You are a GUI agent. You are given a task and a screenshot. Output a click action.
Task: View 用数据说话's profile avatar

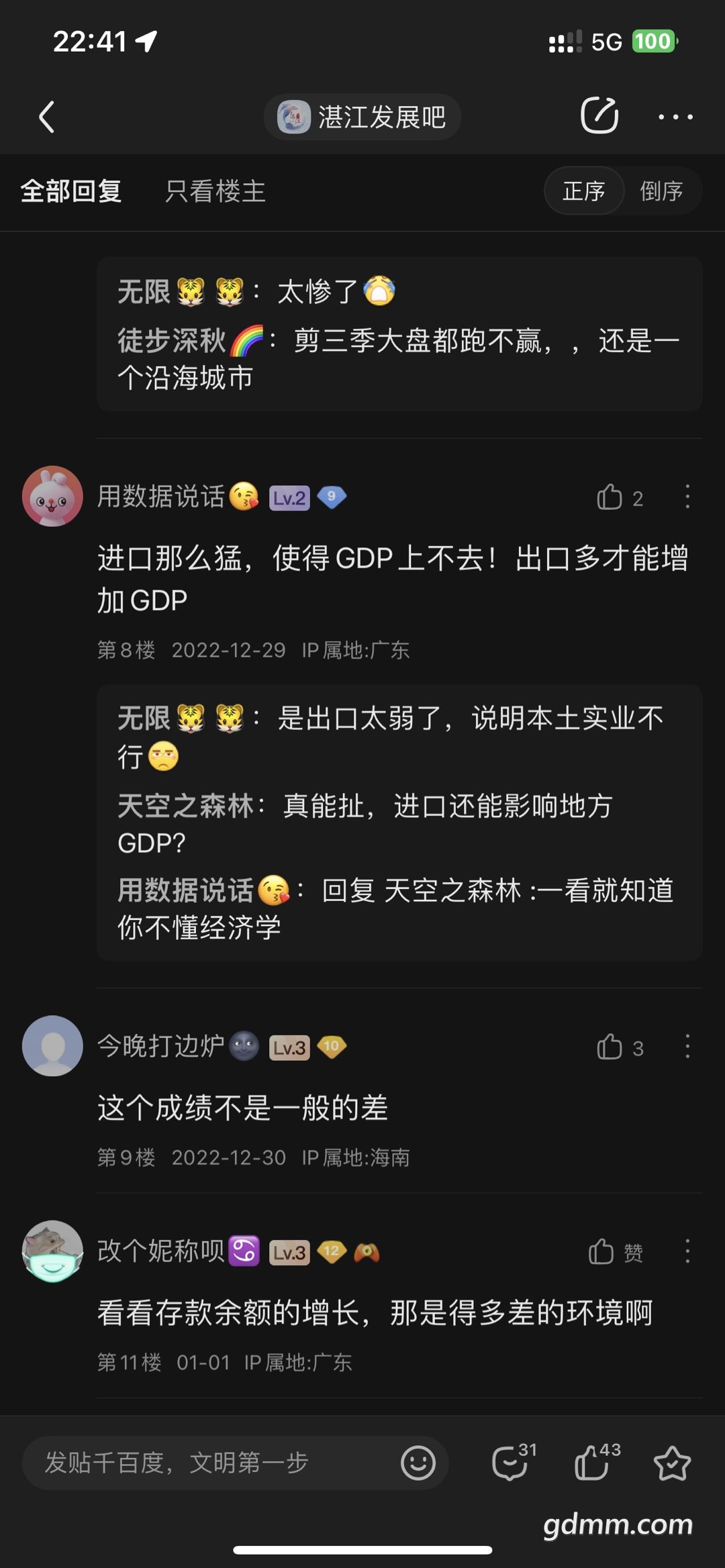click(52, 496)
